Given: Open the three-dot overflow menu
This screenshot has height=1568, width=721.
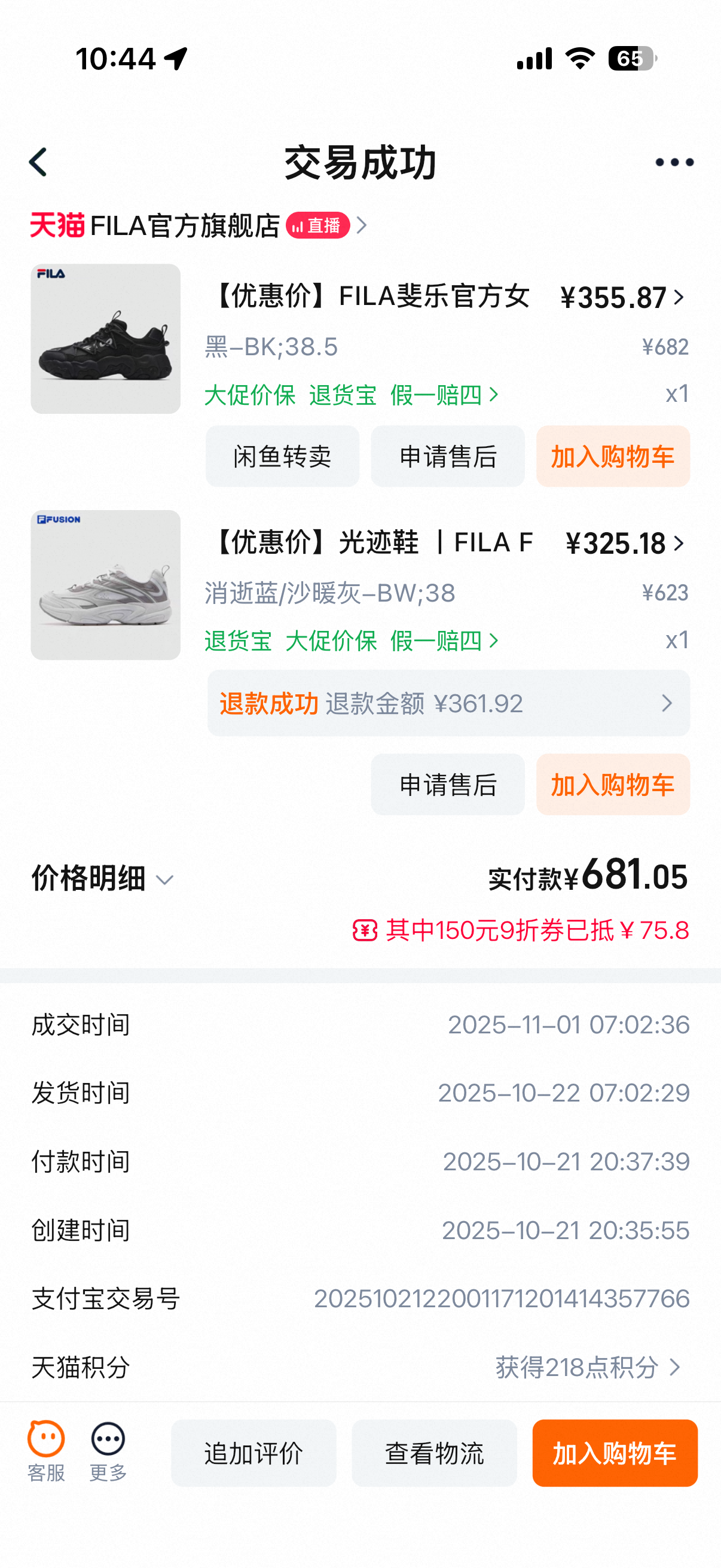Looking at the screenshot, I should tap(674, 163).
